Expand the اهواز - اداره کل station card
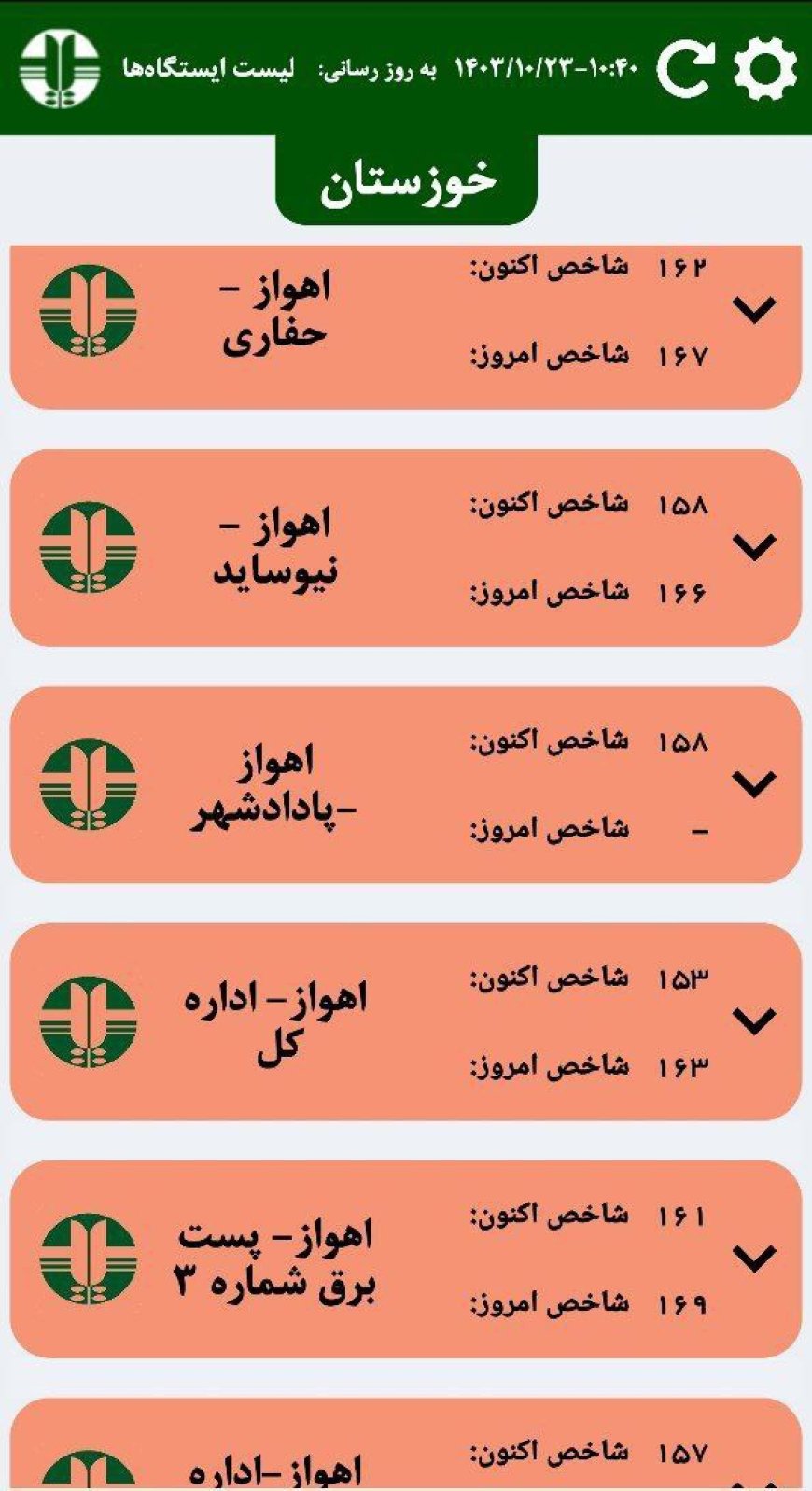Viewport: 812px width, 1491px height. 754,1020
